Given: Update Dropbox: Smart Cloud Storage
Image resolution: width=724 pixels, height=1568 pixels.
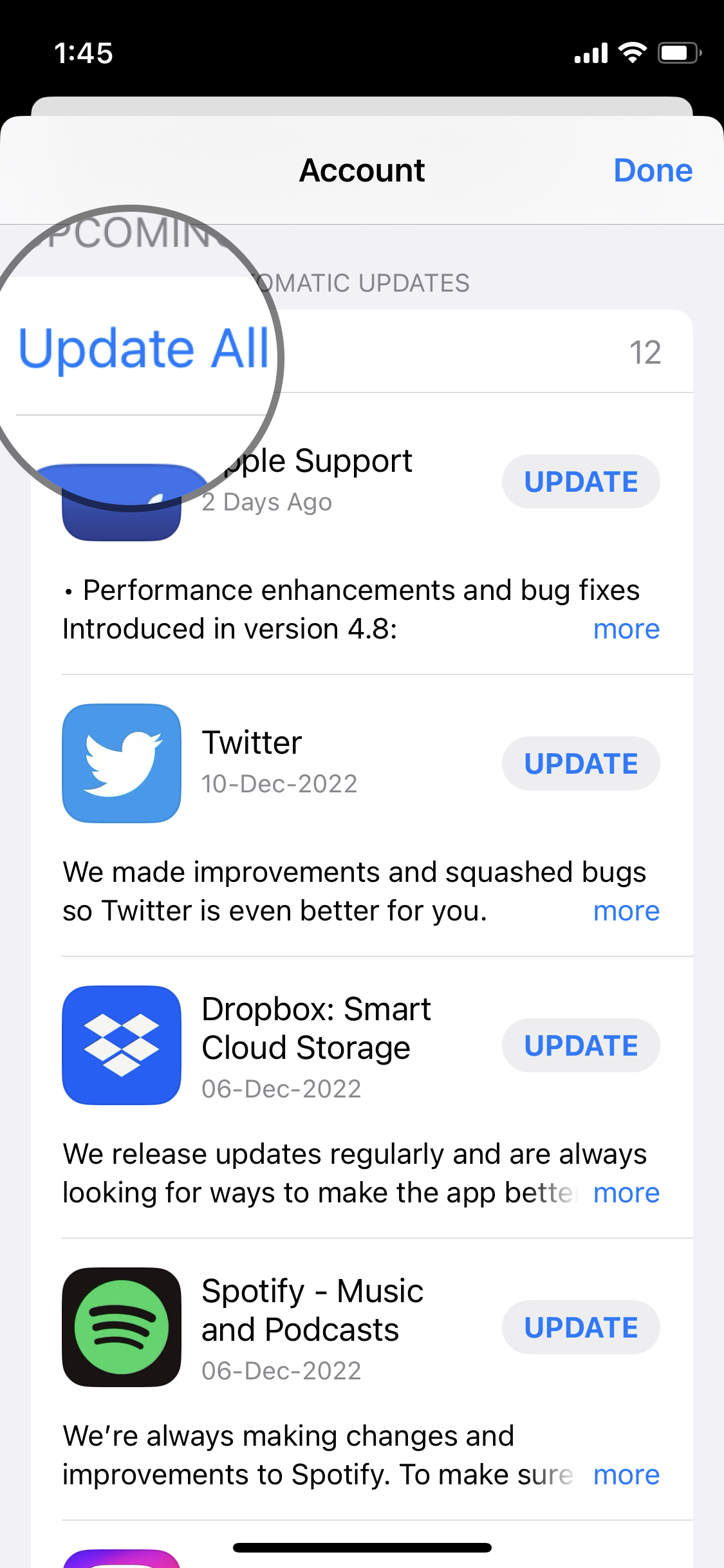Looking at the screenshot, I should coord(580,1045).
